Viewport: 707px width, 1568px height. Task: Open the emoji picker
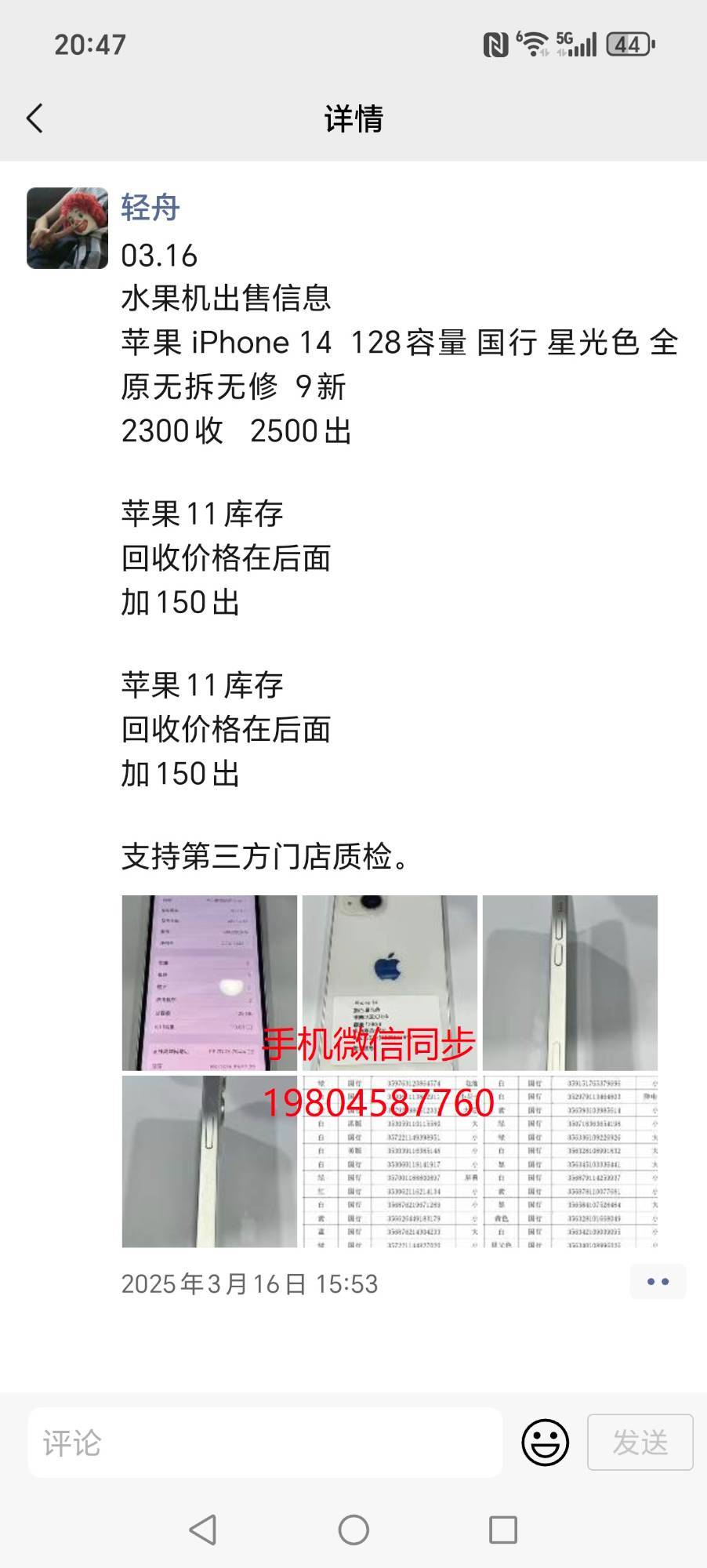(x=545, y=1443)
